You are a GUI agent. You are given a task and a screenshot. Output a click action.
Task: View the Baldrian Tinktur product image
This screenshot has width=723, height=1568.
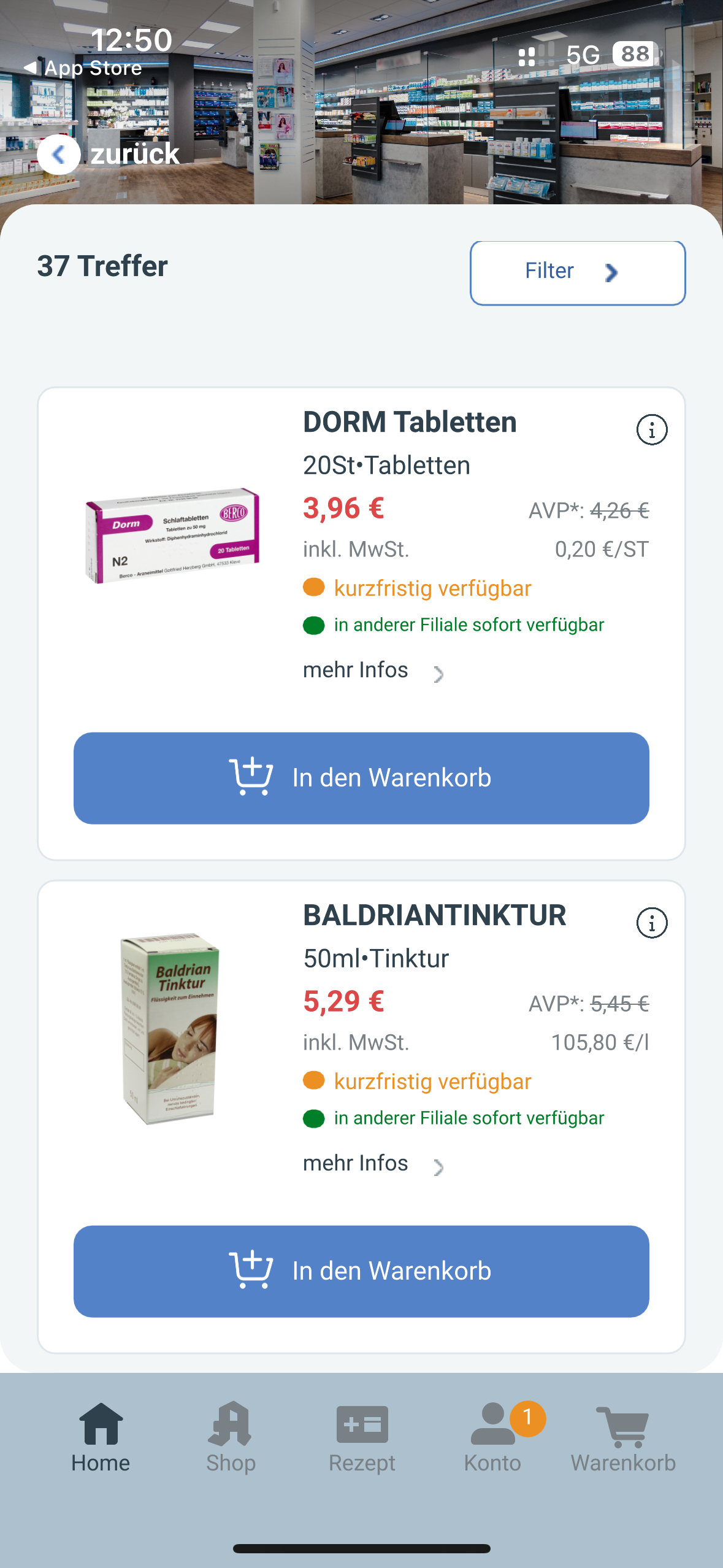click(x=170, y=1028)
